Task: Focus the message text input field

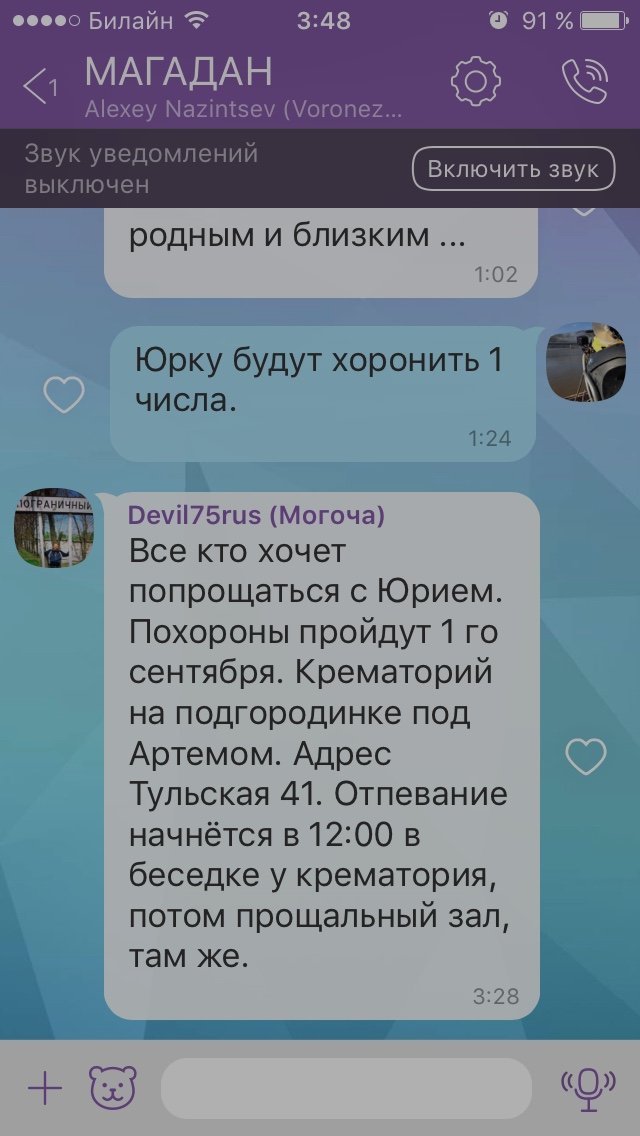Action: click(345, 1088)
